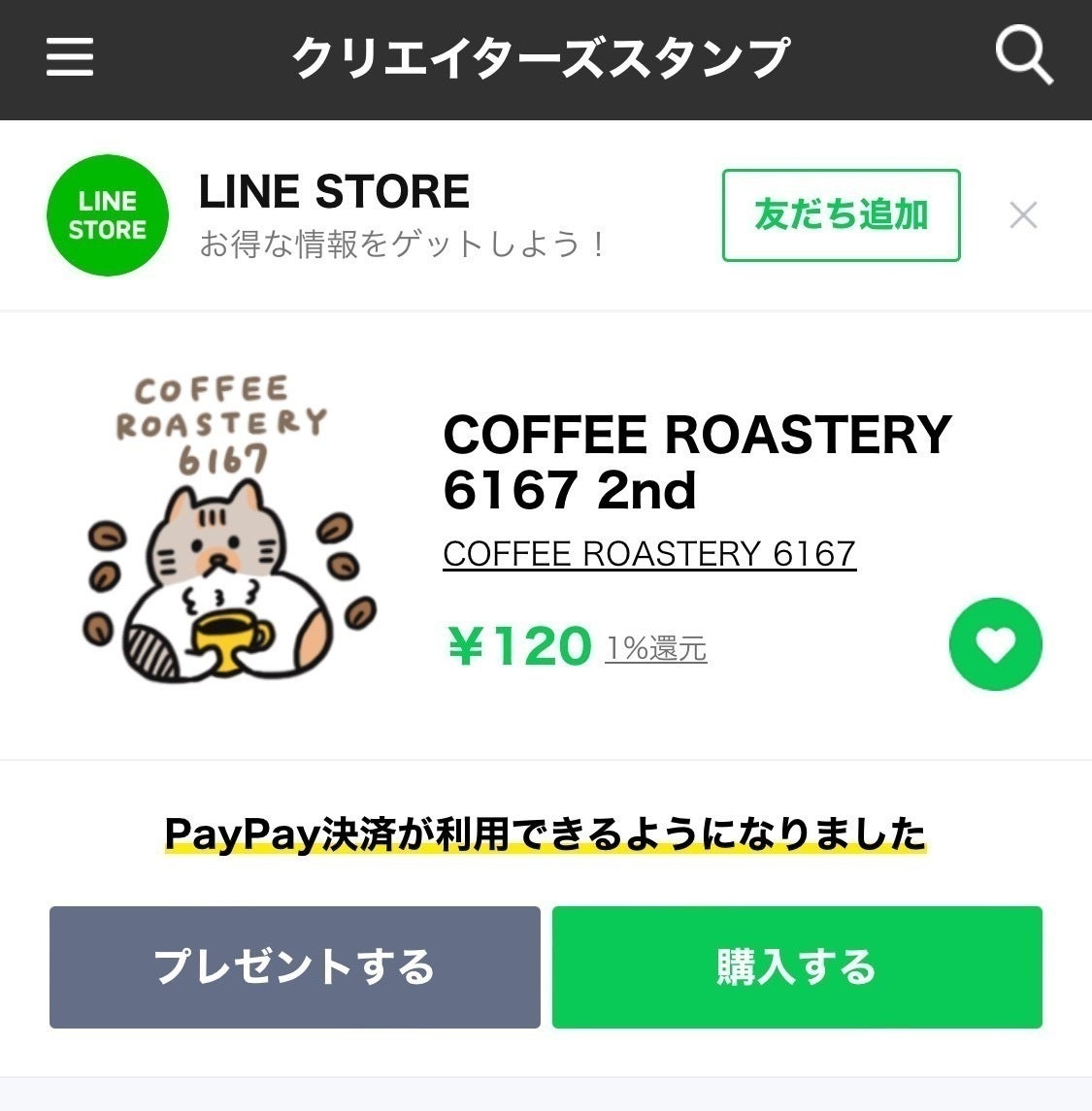
Task: Click the green LINE STORE circular logo
Action: pos(107,214)
